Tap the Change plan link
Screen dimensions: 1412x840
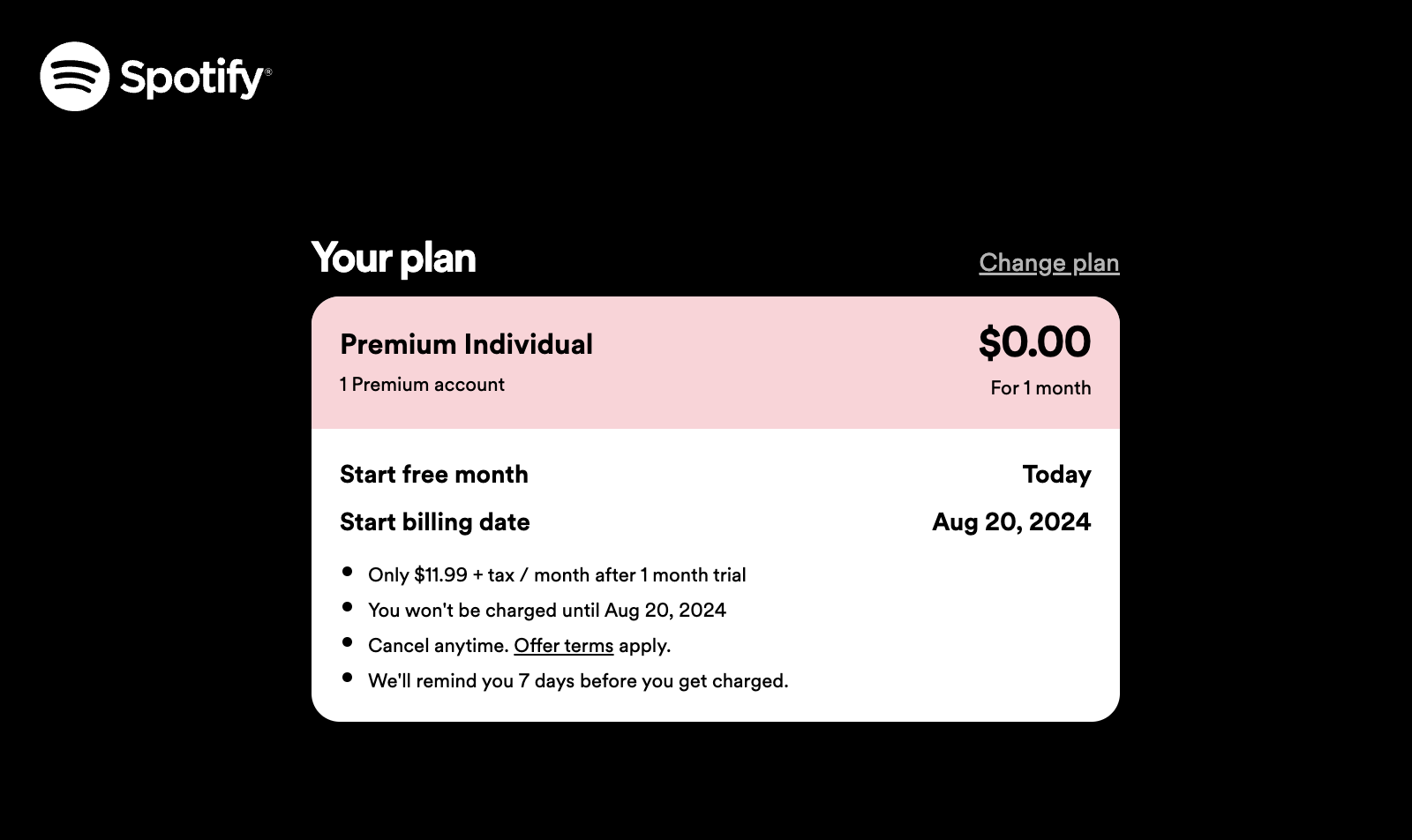pyautogui.click(x=1048, y=263)
